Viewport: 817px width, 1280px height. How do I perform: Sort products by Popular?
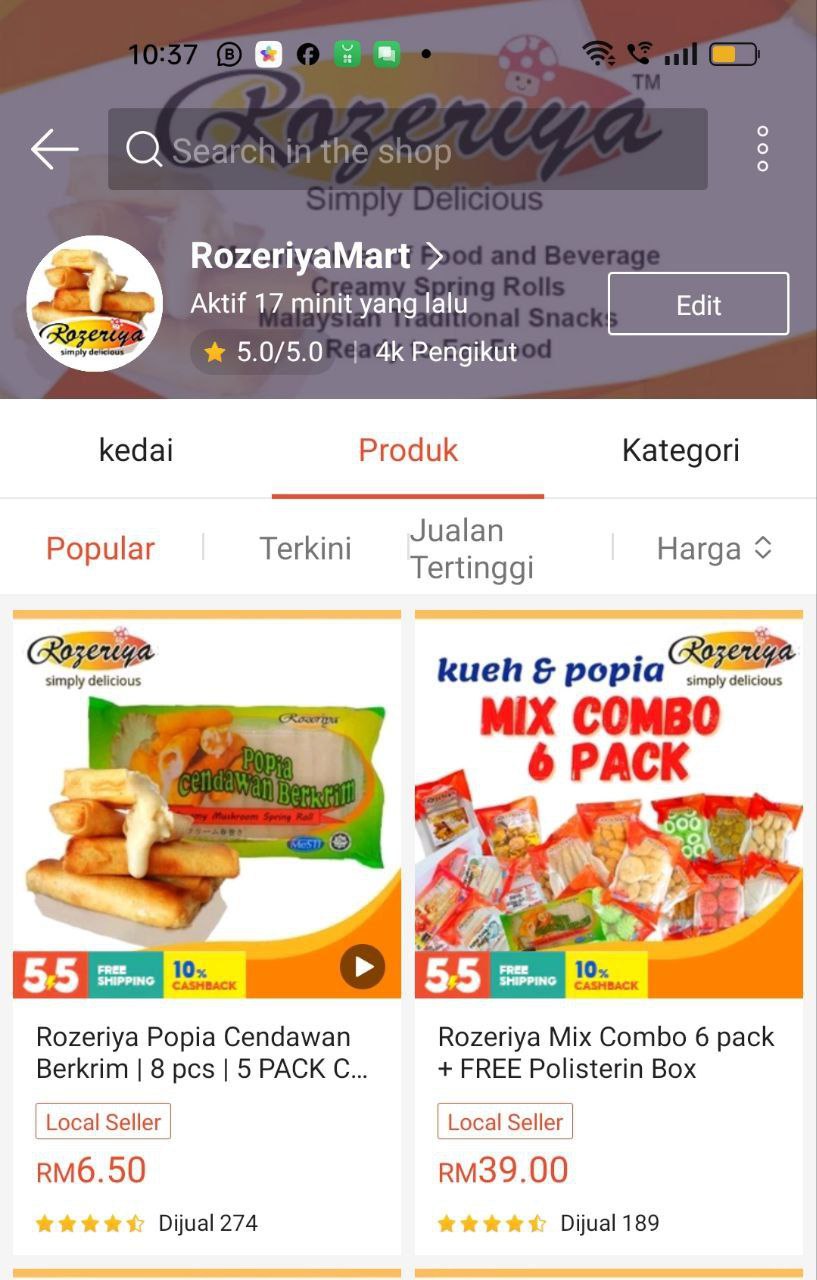point(101,548)
